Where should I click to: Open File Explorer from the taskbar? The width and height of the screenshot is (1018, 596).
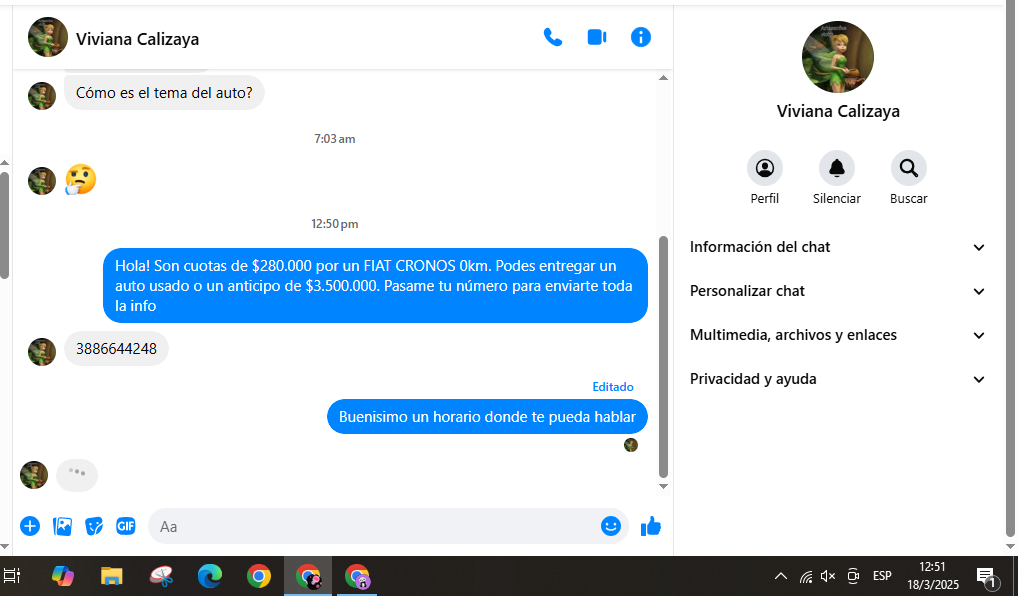[x=111, y=576]
